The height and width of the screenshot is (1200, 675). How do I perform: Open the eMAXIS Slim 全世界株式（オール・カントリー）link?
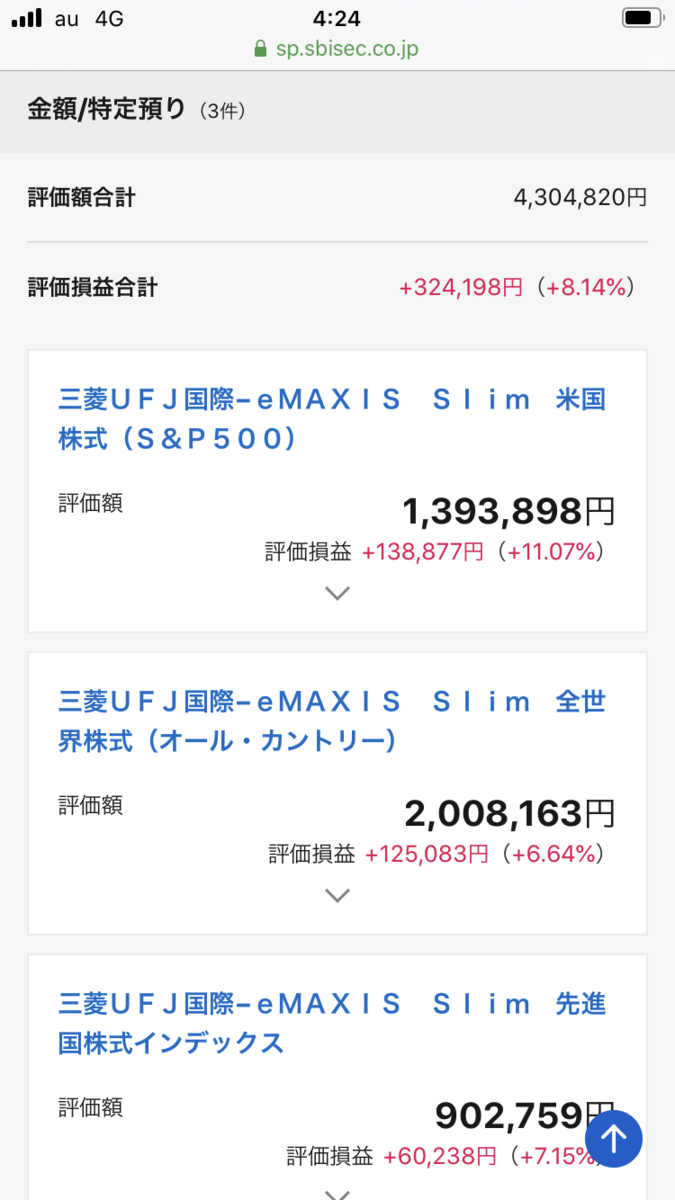pyautogui.click(x=332, y=721)
